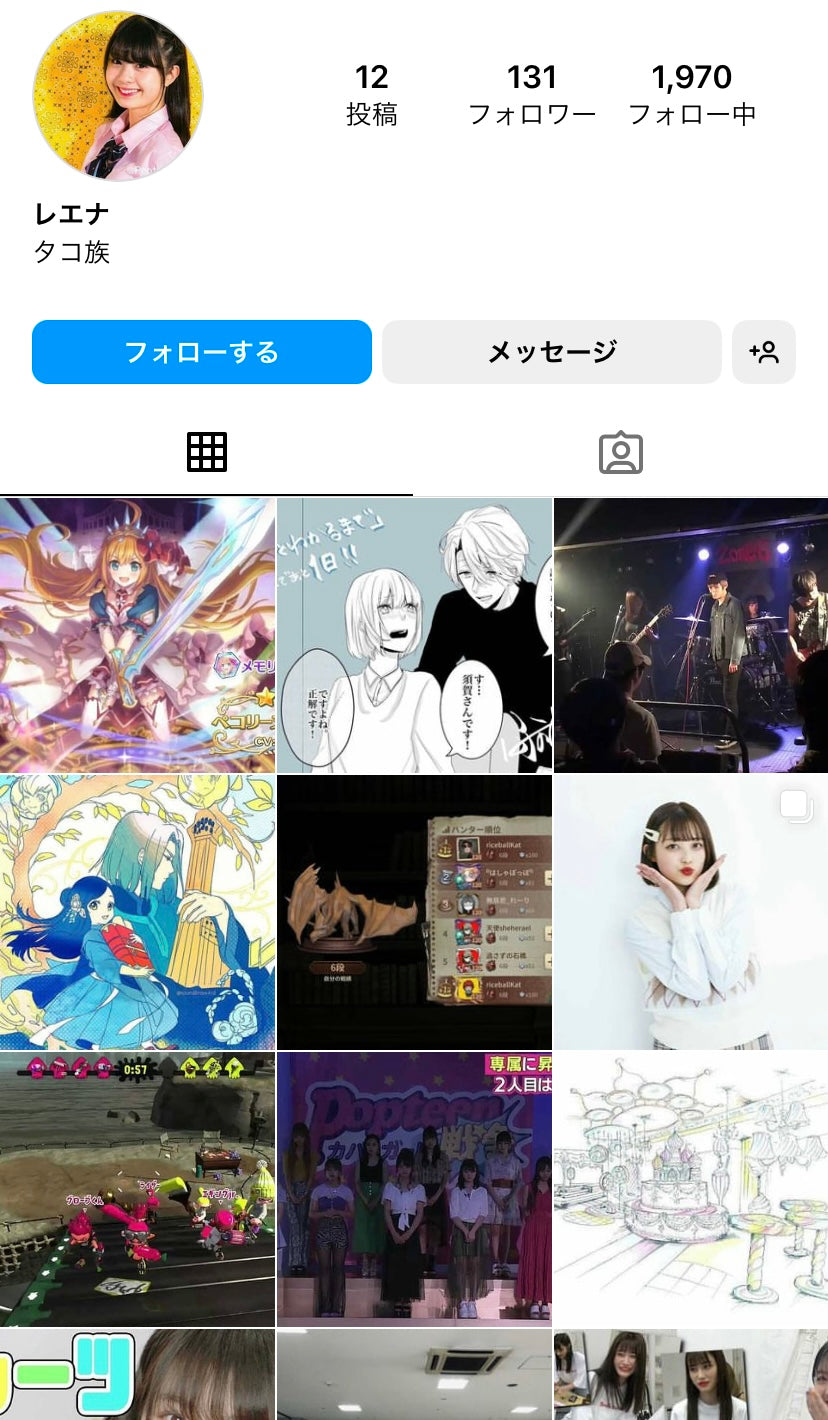Screen dimensions: 828x1420
Task: Open the dragon ranking screenshot post
Action: [414, 912]
